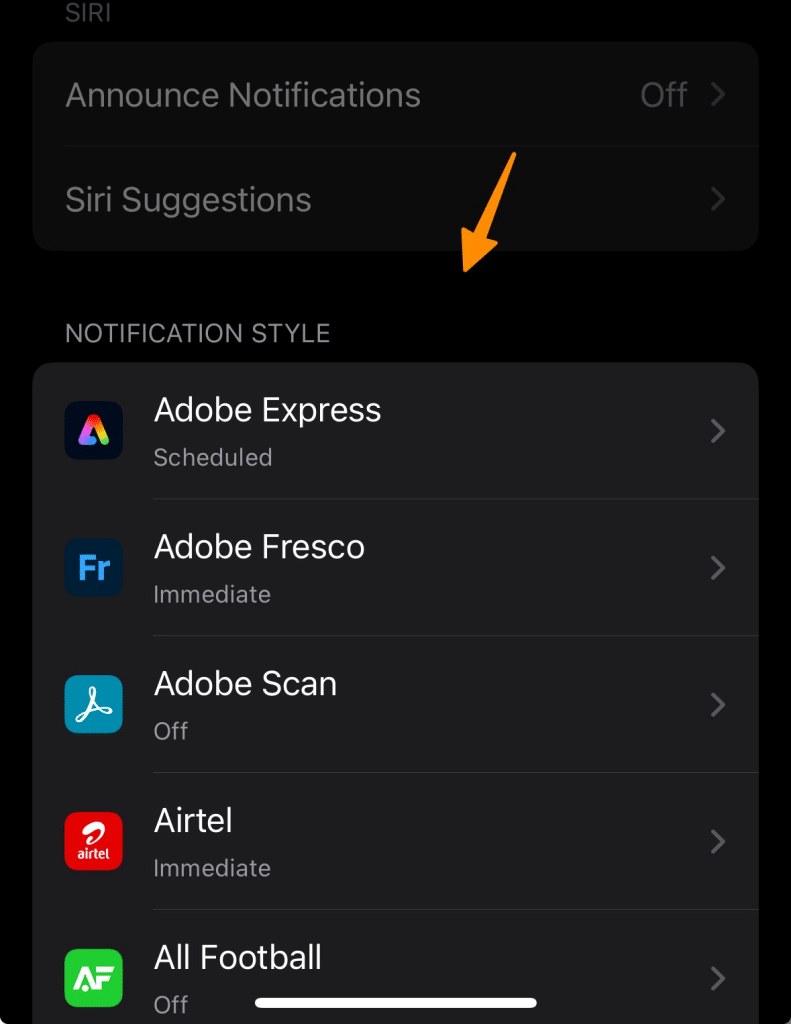
Task: Open Adobe Express notification settings via its icon
Action: (x=93, y=431)
